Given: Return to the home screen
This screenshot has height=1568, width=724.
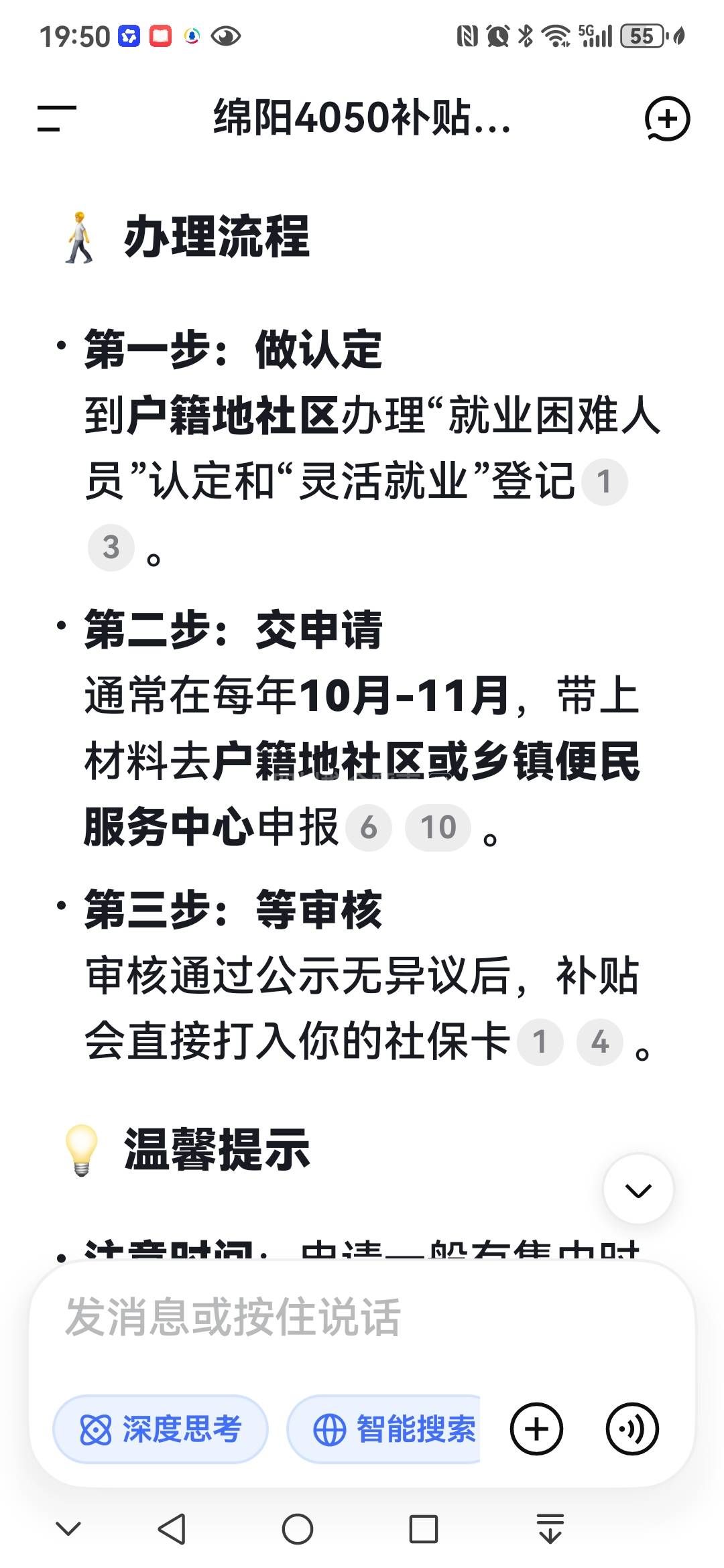Looking at the screenshot, I should point(298,1529).
